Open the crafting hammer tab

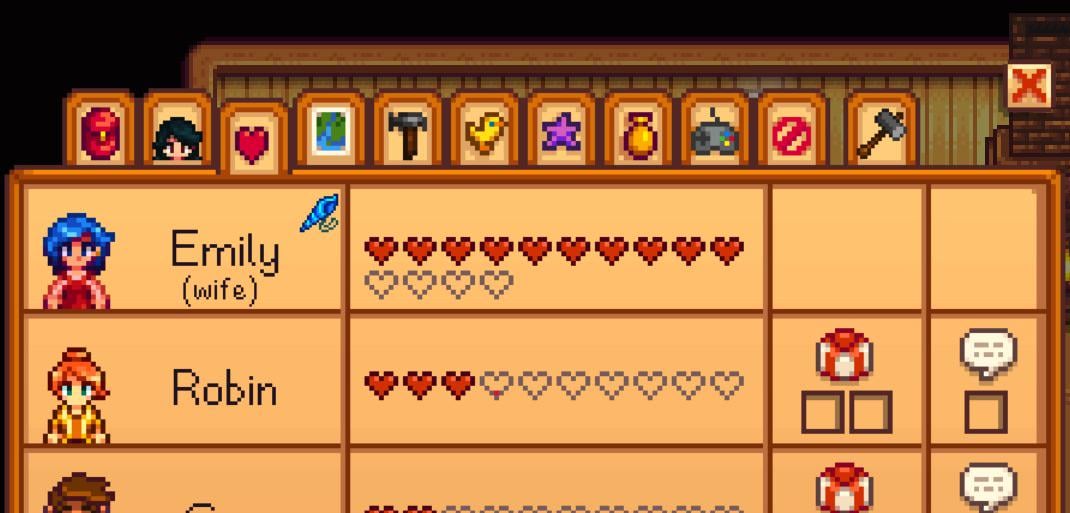pos(408,131)
